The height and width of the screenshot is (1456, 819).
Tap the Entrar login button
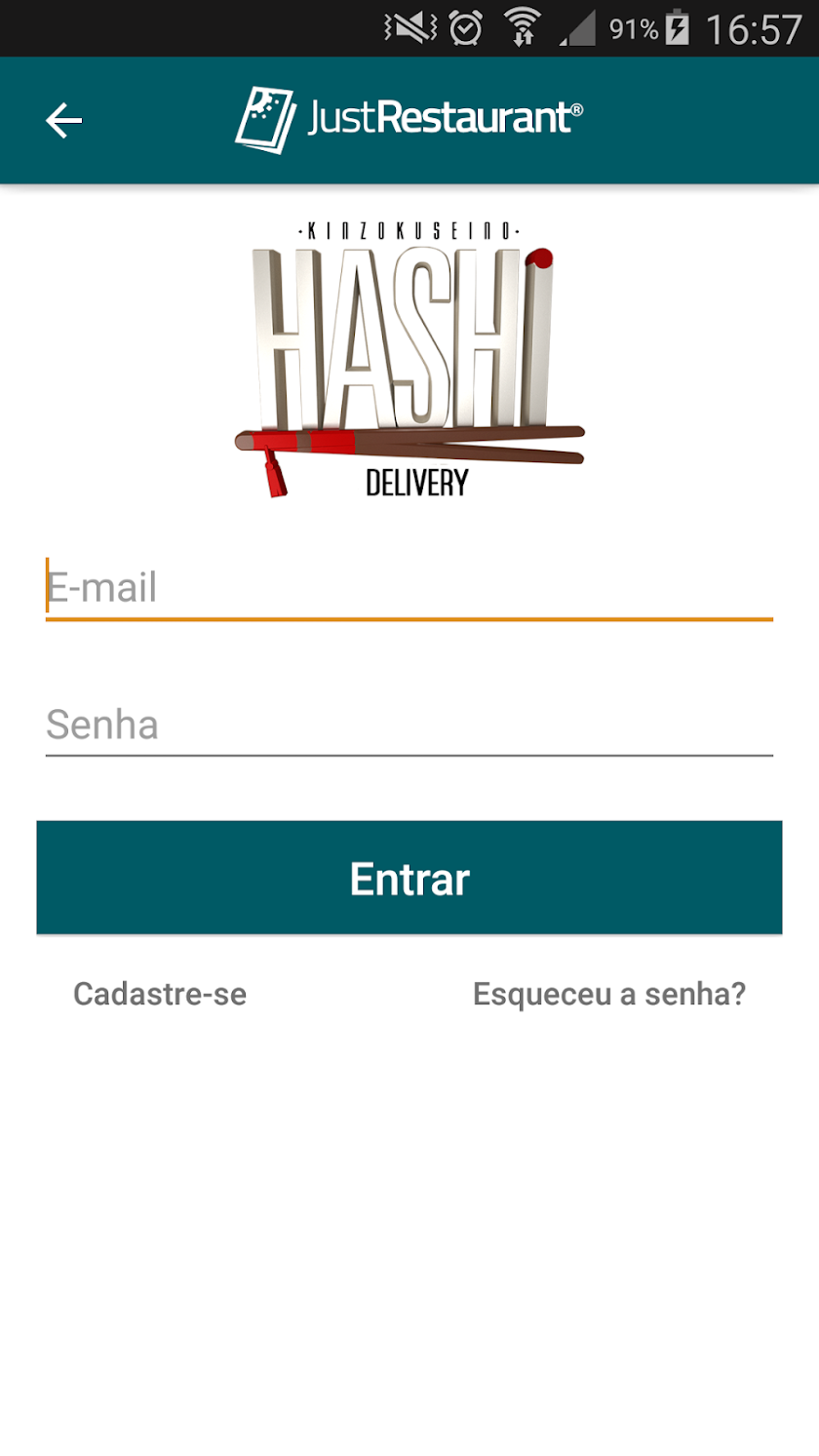pyautogui.click(x=409, y=878)
